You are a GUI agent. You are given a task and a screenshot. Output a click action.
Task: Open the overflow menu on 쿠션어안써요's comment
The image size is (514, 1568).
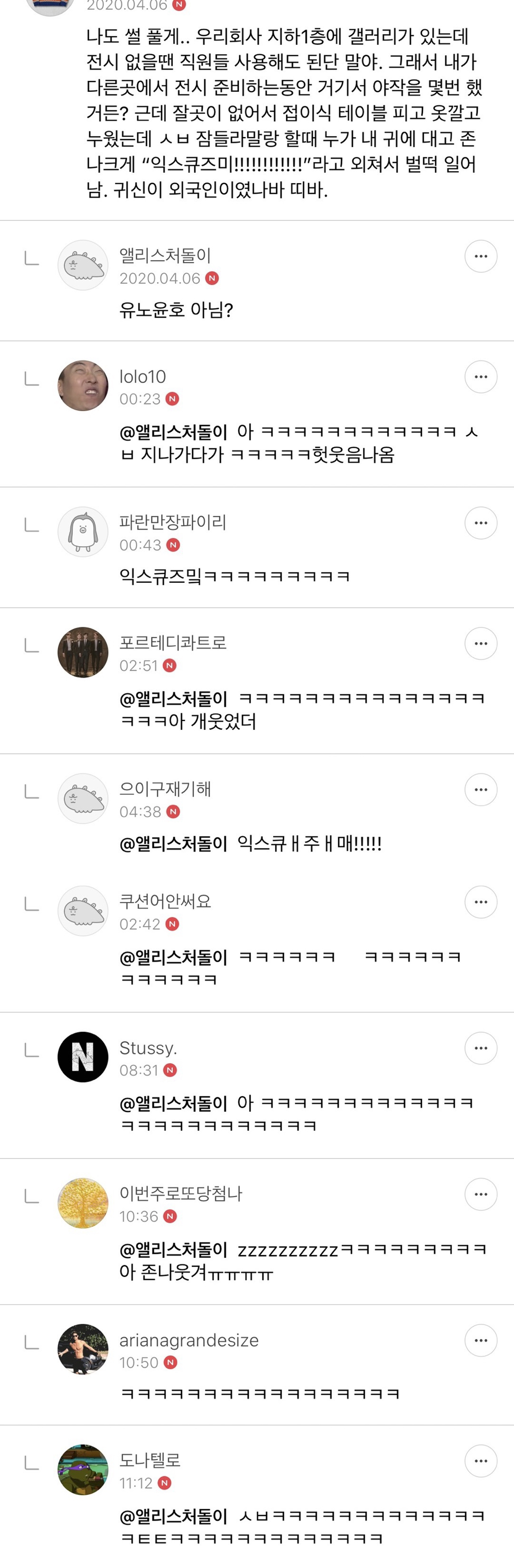[480, 902]
